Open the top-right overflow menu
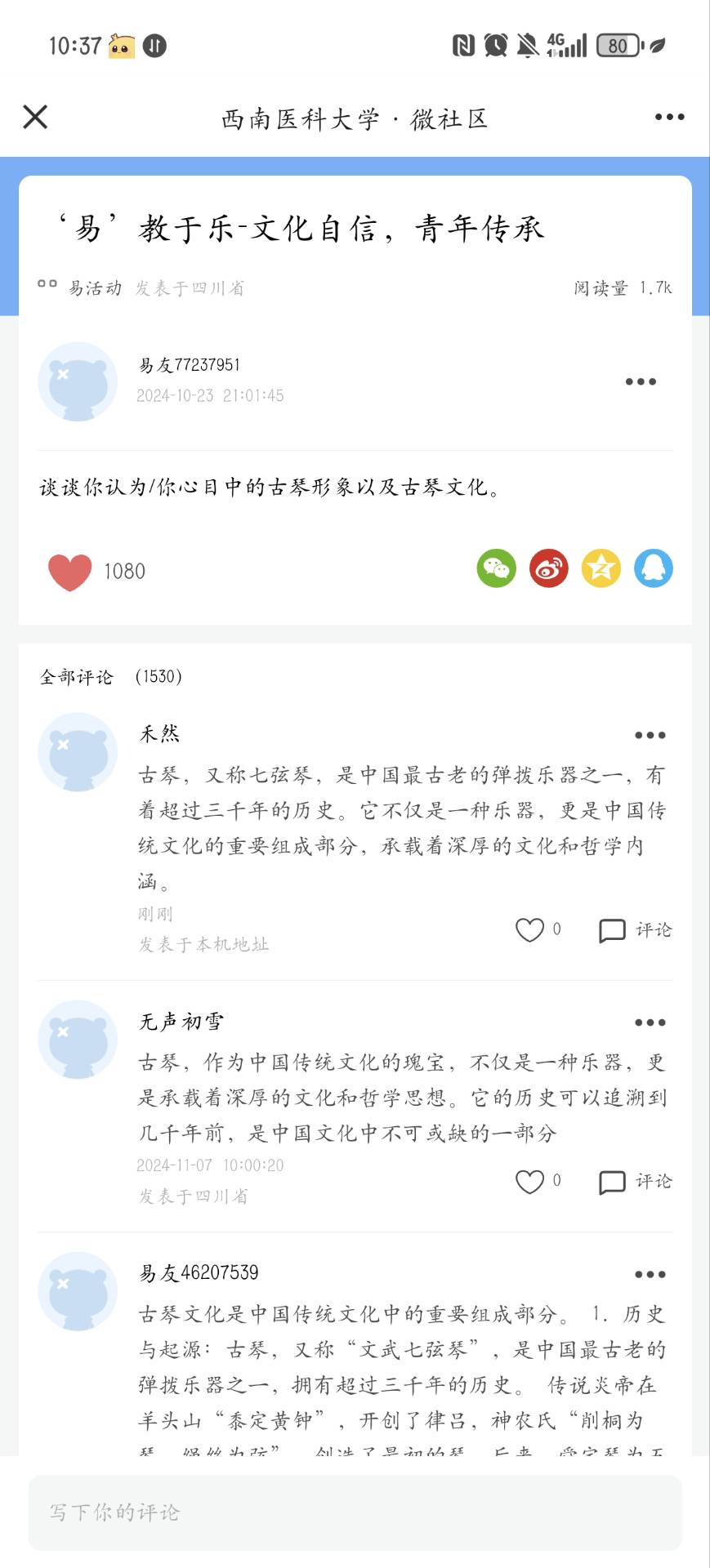 pos(669,118)
